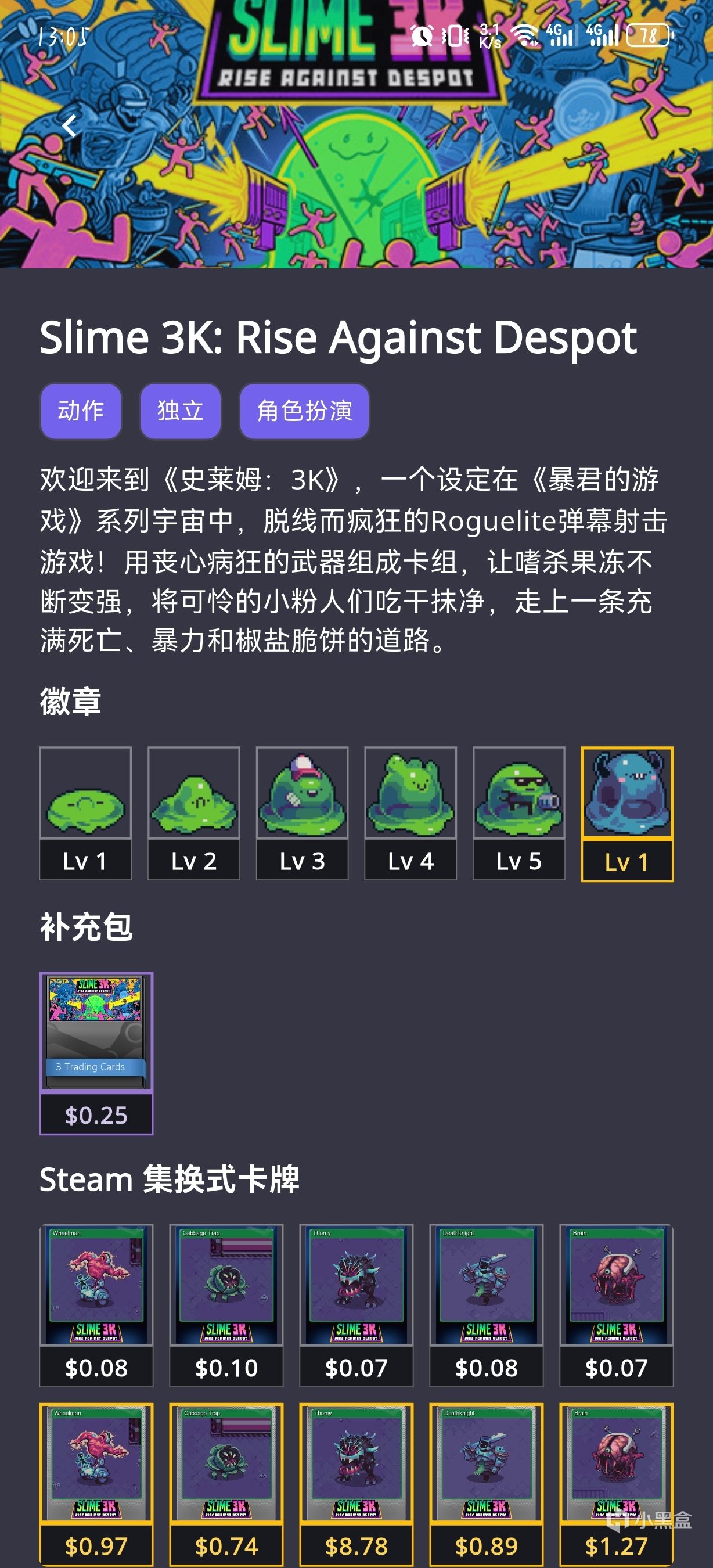Go back using the arrow icon

(x=69, y=127)
